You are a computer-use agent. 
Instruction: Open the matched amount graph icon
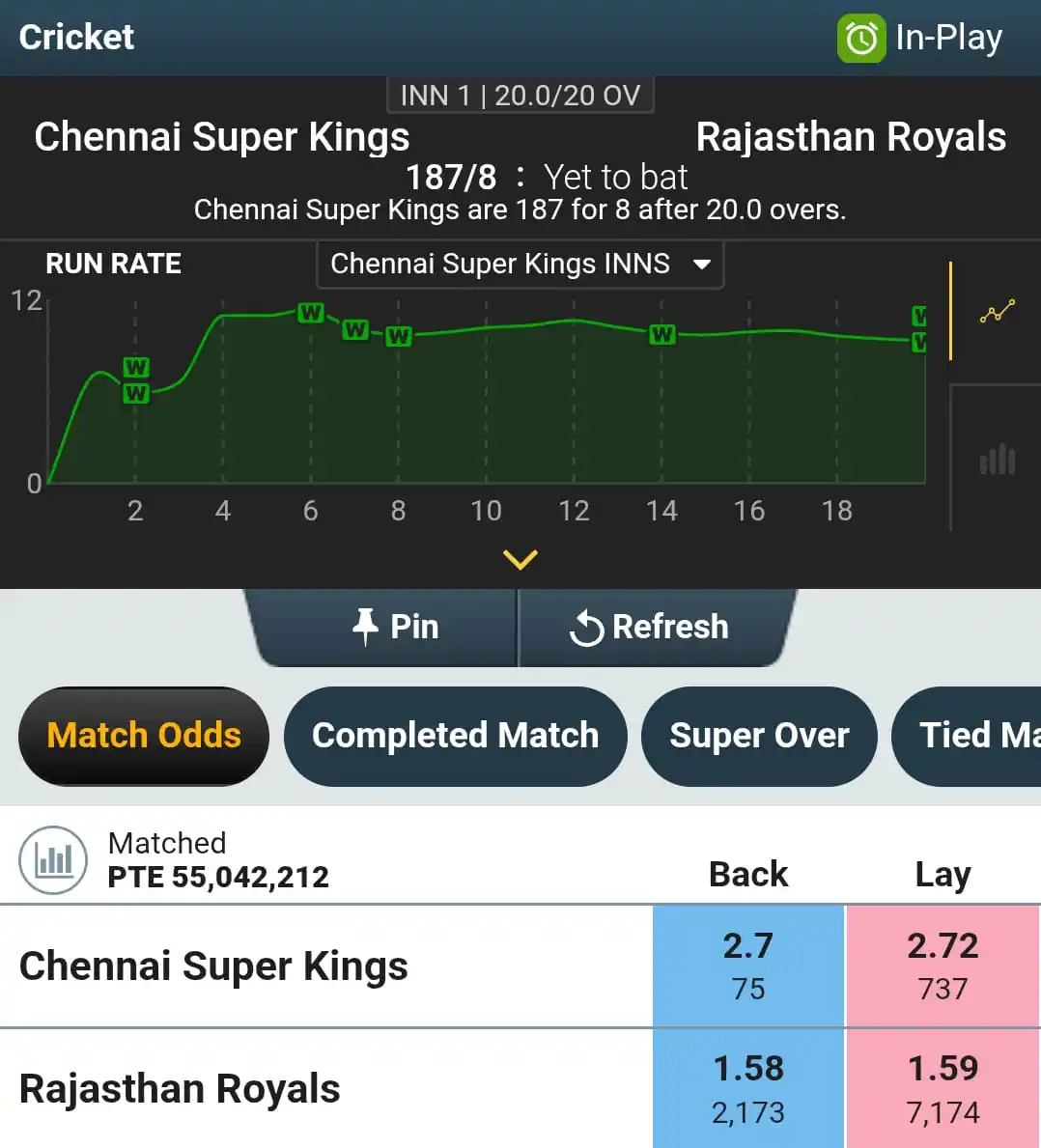[x=53, y=859]
